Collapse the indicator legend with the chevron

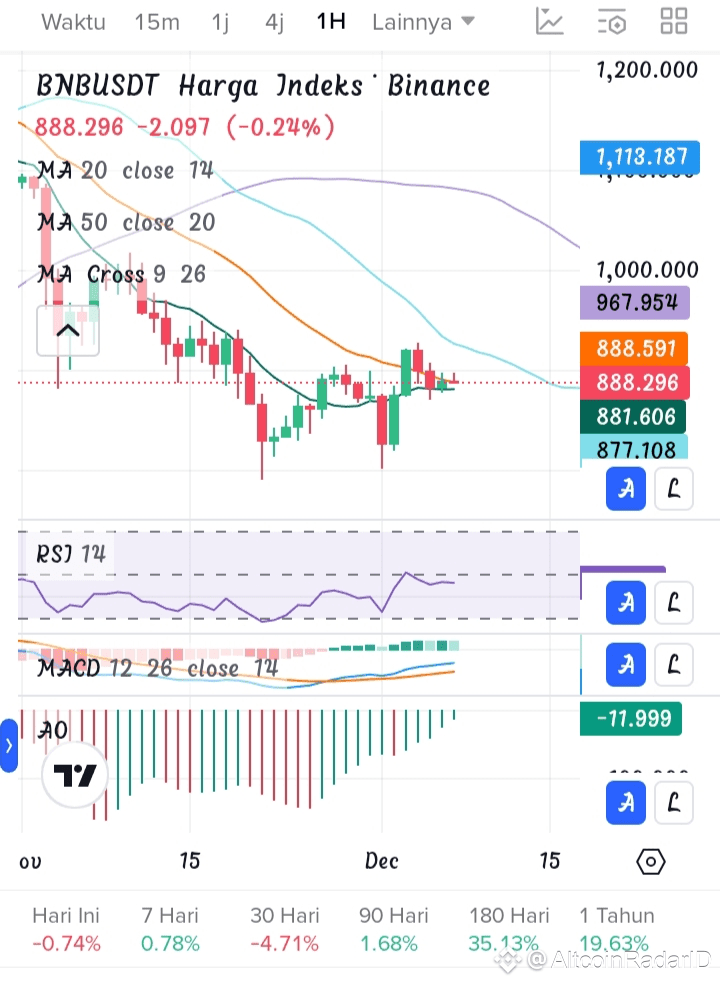[68, 331]
